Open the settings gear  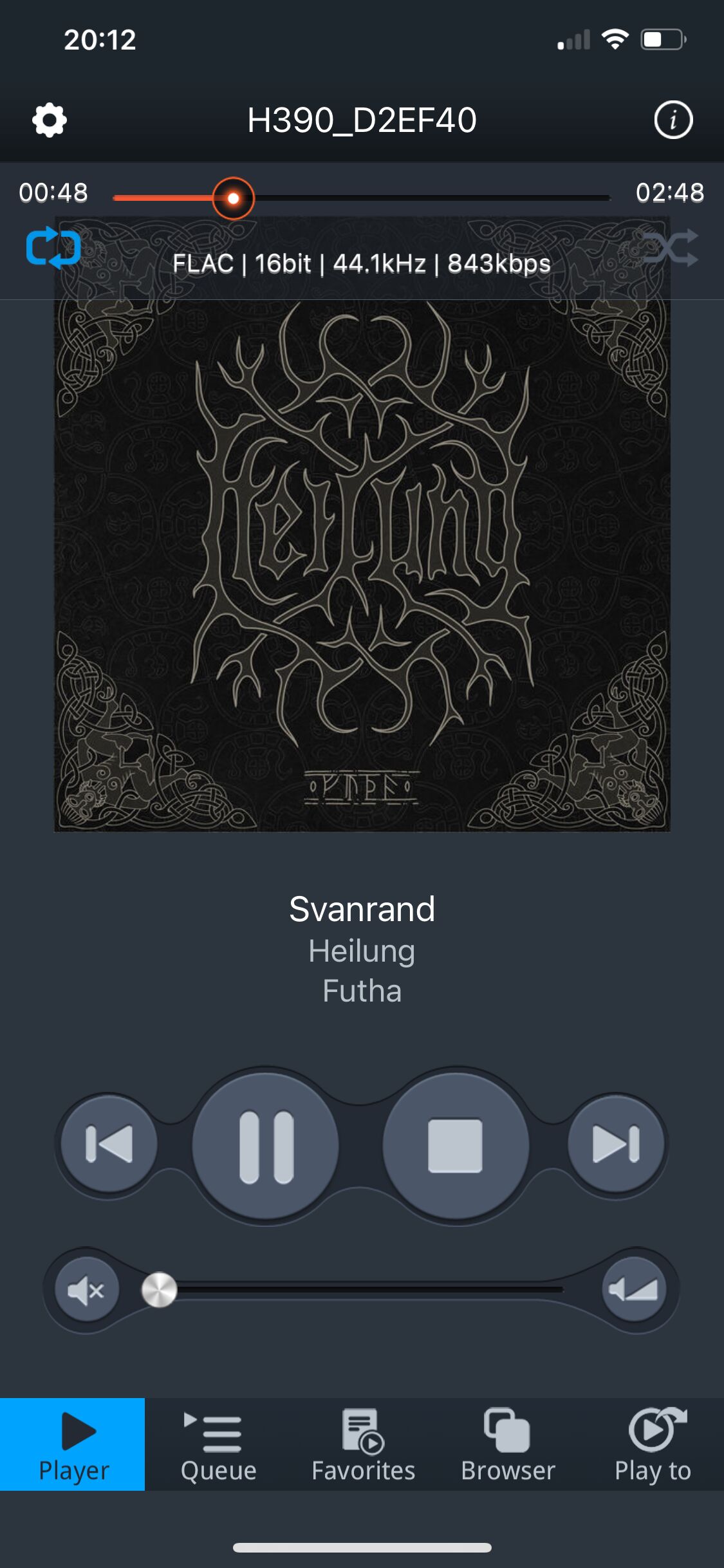tap(50, 120)
